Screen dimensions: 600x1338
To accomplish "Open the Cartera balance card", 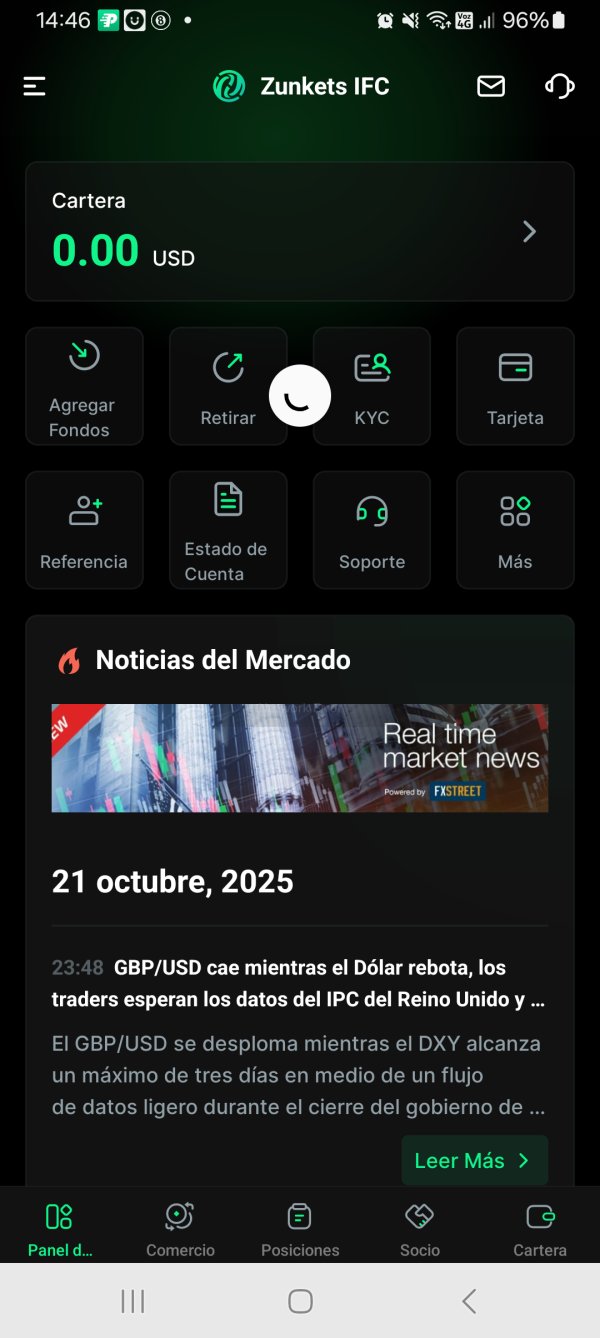I will point(300,231).
